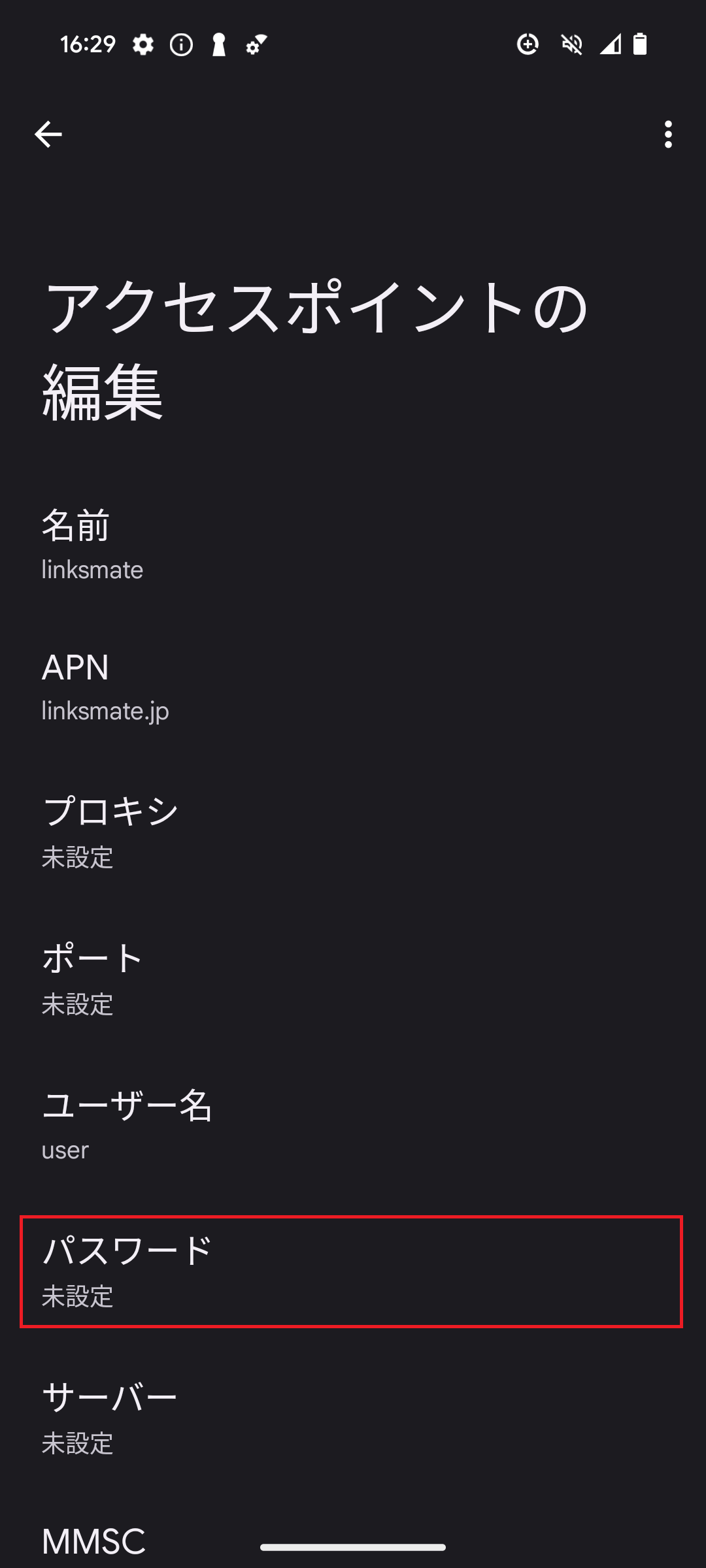Tap the VPN key icon in status bar
Image resolution: width=706 pixels, height=1568 pixels.
(218, 44)
